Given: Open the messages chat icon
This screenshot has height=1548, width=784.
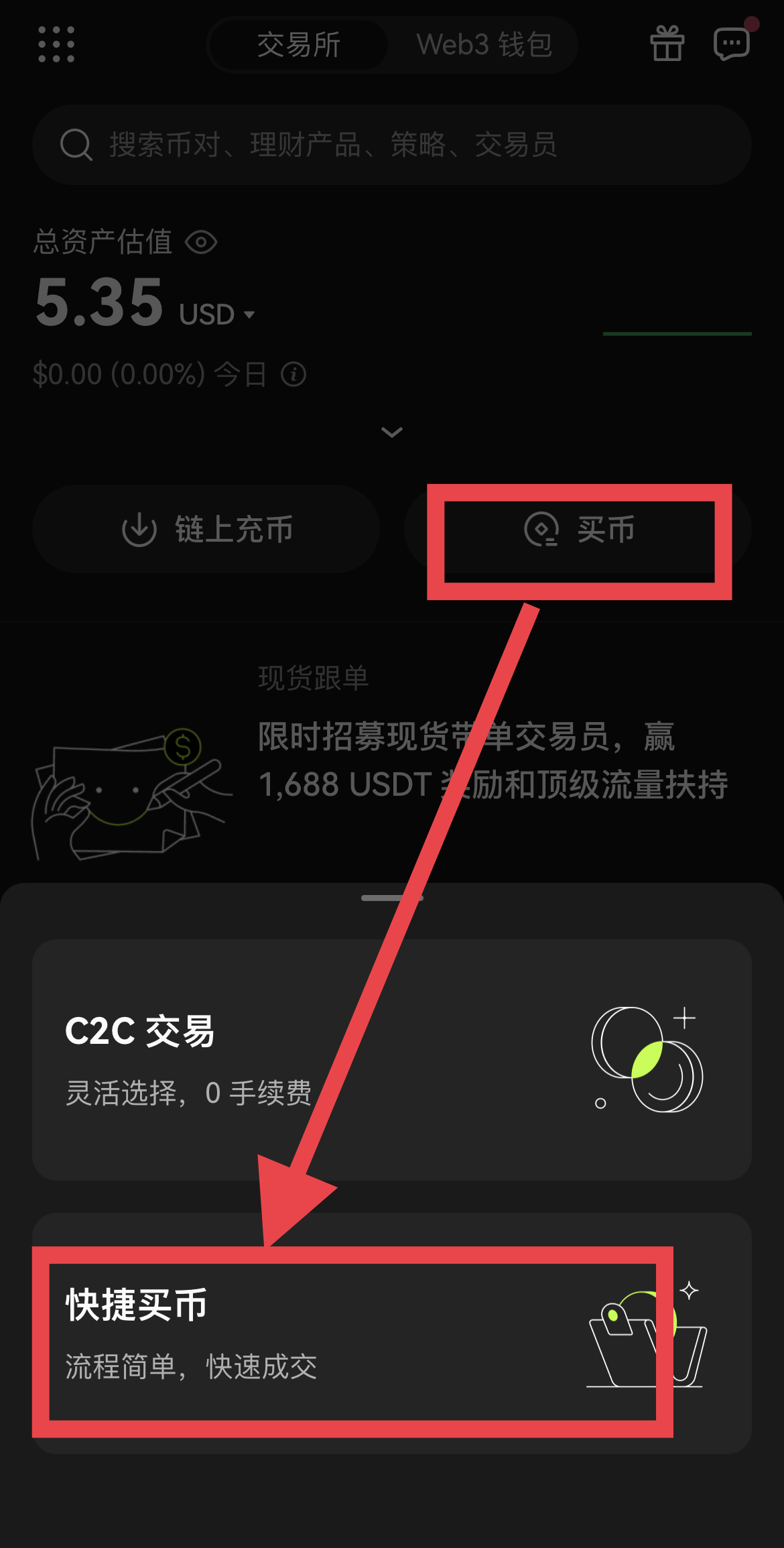Looking at the screenshot, I should (731, 44).
